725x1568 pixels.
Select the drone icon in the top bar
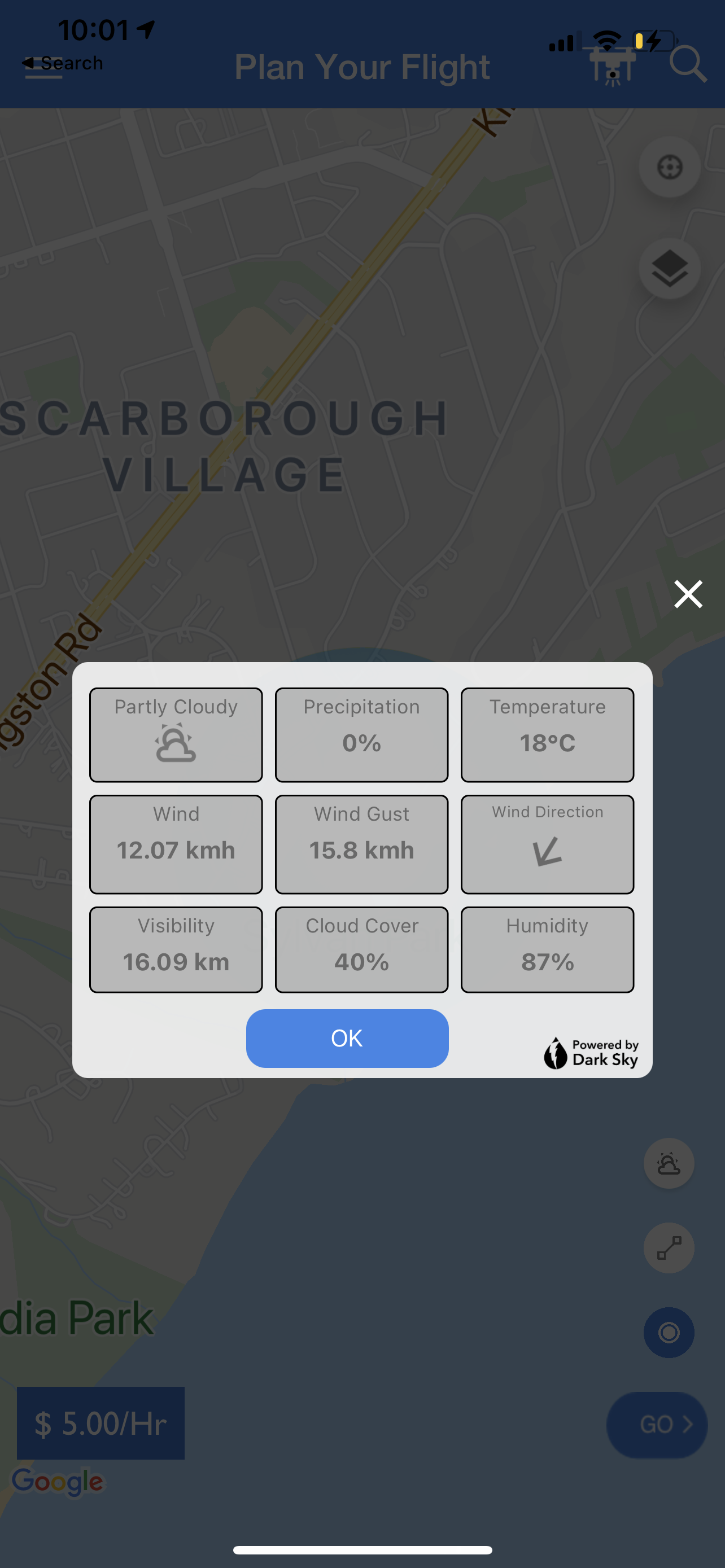tap(613, 65)
